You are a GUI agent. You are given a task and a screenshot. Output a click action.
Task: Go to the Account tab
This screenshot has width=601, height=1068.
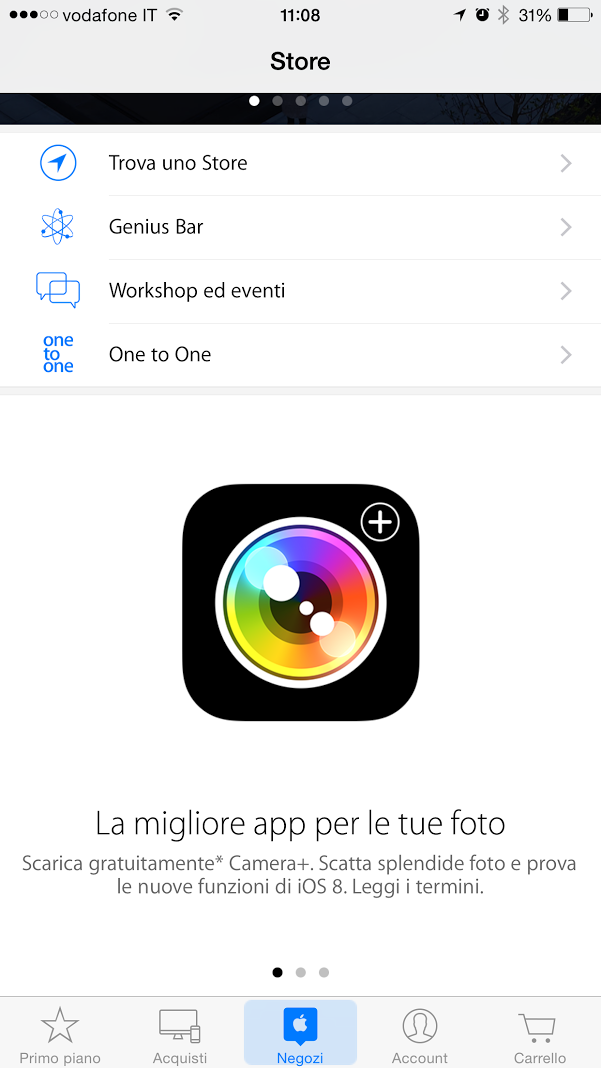click(x=420, y=1035)
